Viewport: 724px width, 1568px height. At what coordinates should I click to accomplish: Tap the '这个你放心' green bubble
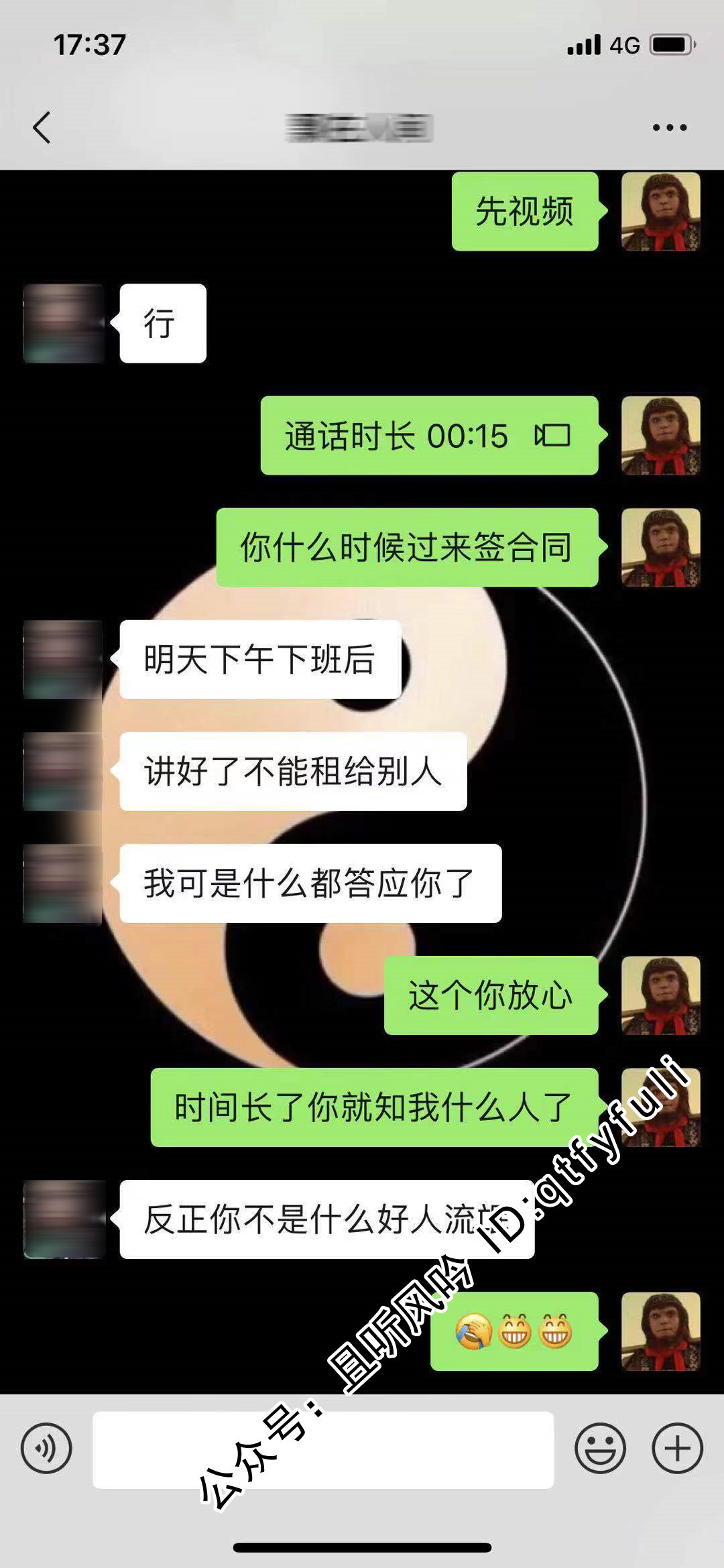[x=489, y=997]
